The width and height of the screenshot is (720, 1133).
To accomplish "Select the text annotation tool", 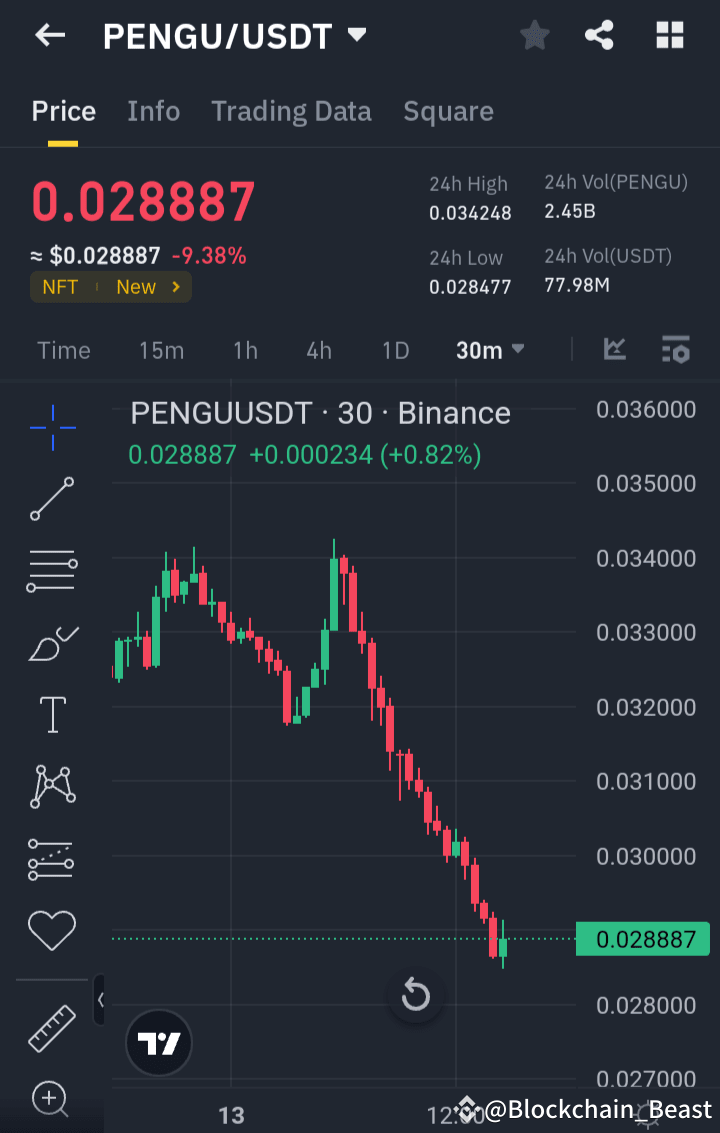I will click(x=51, y=714).
